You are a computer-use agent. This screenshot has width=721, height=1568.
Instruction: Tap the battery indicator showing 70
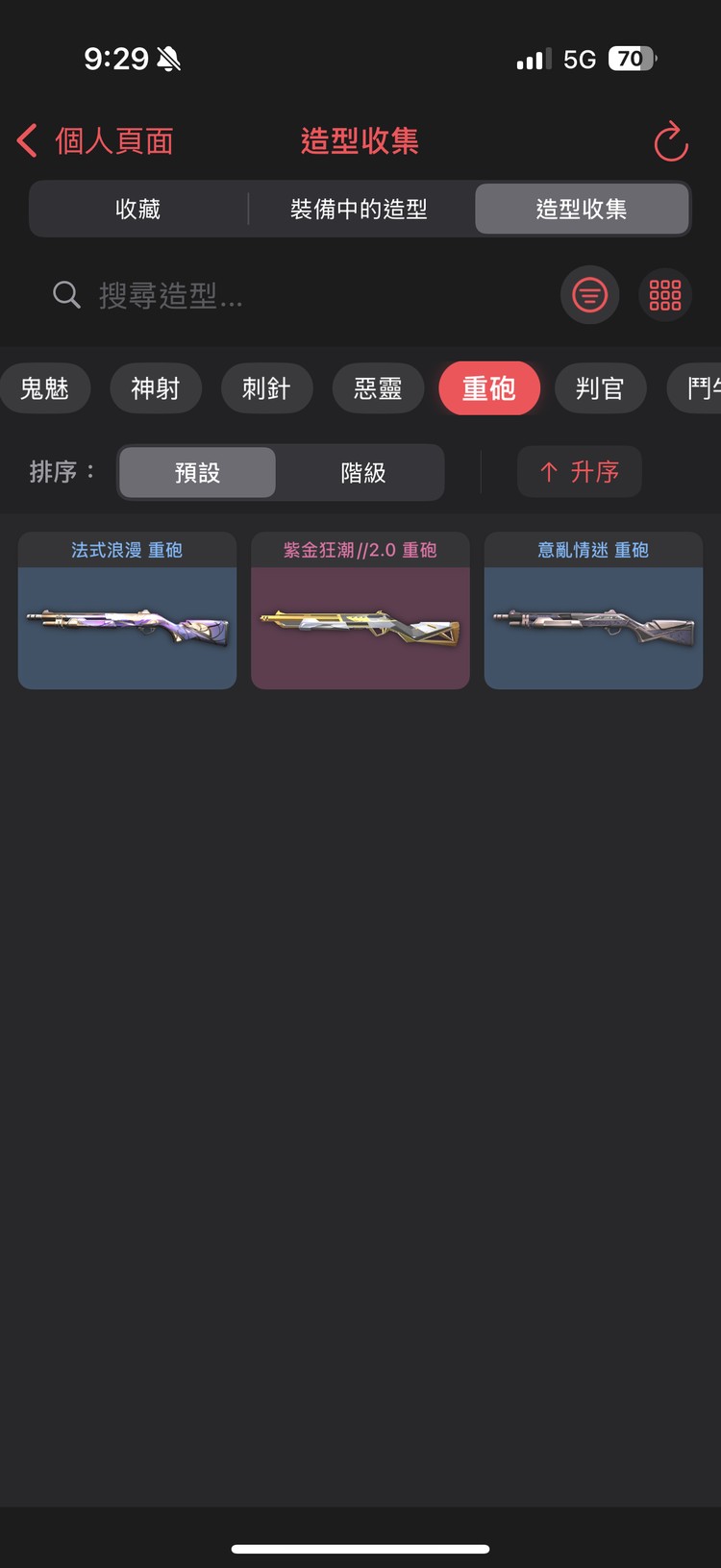635,59
